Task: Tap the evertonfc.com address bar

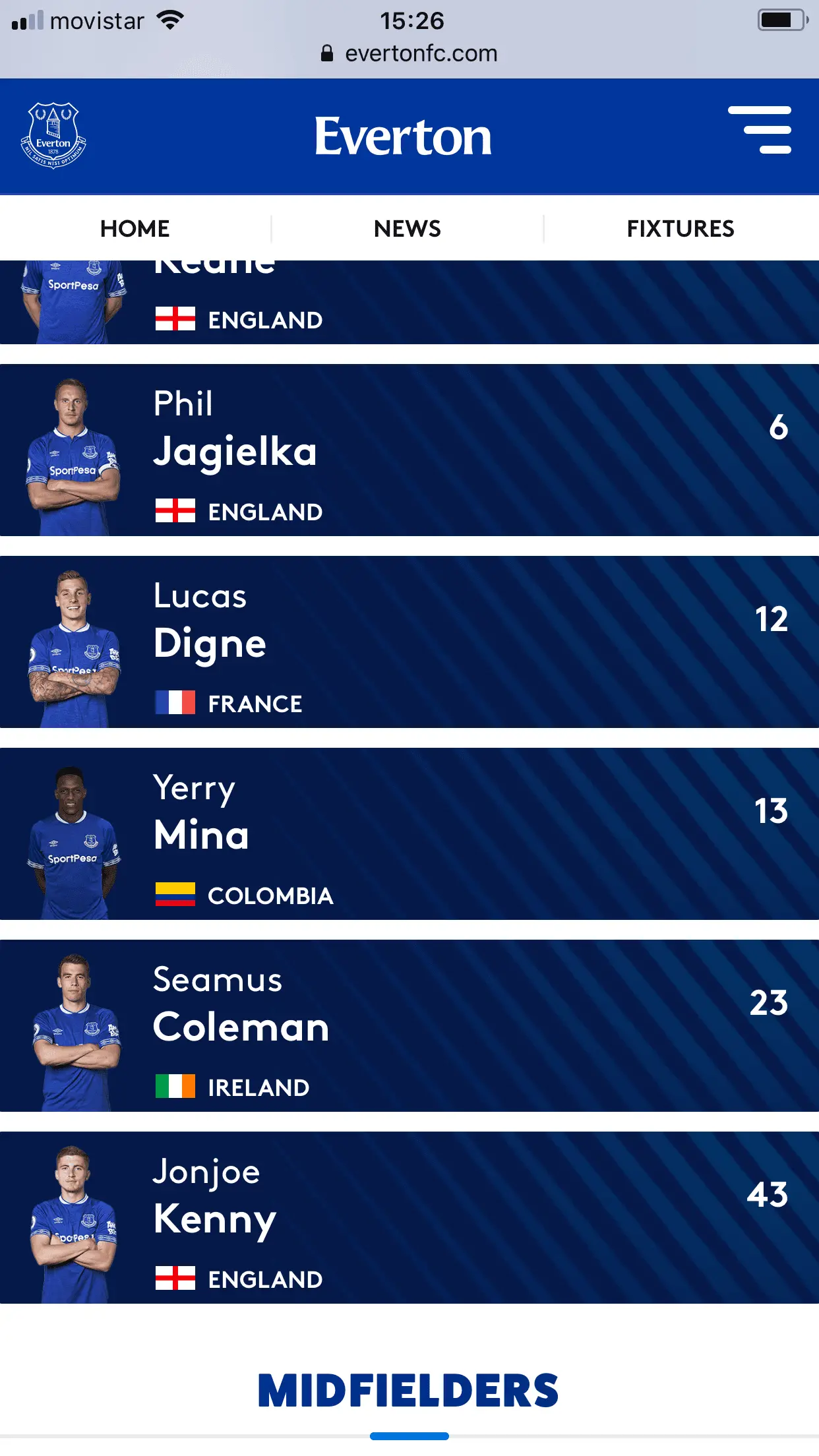Action: tap(410, 53)
